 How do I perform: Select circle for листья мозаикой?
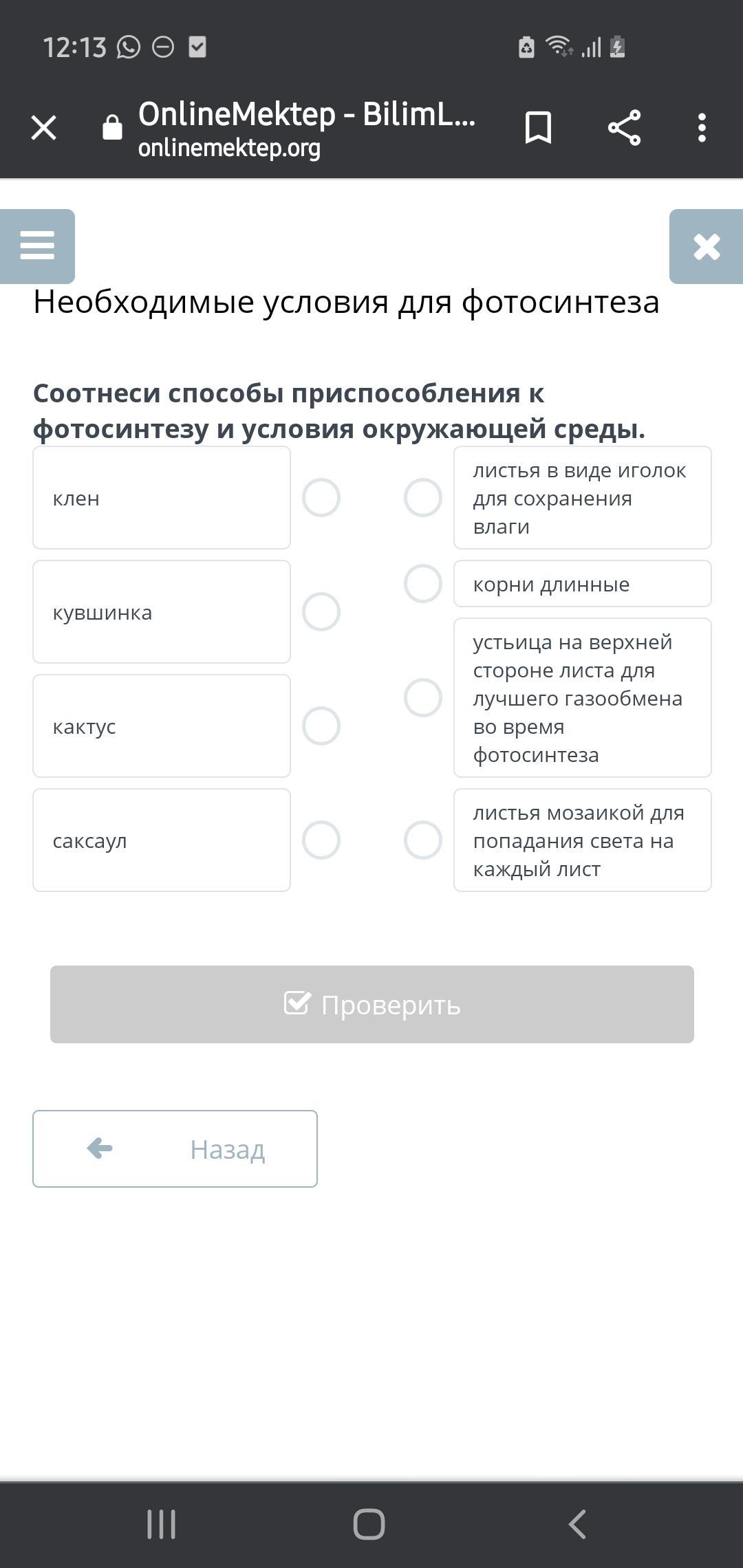(x=423, y=840)
